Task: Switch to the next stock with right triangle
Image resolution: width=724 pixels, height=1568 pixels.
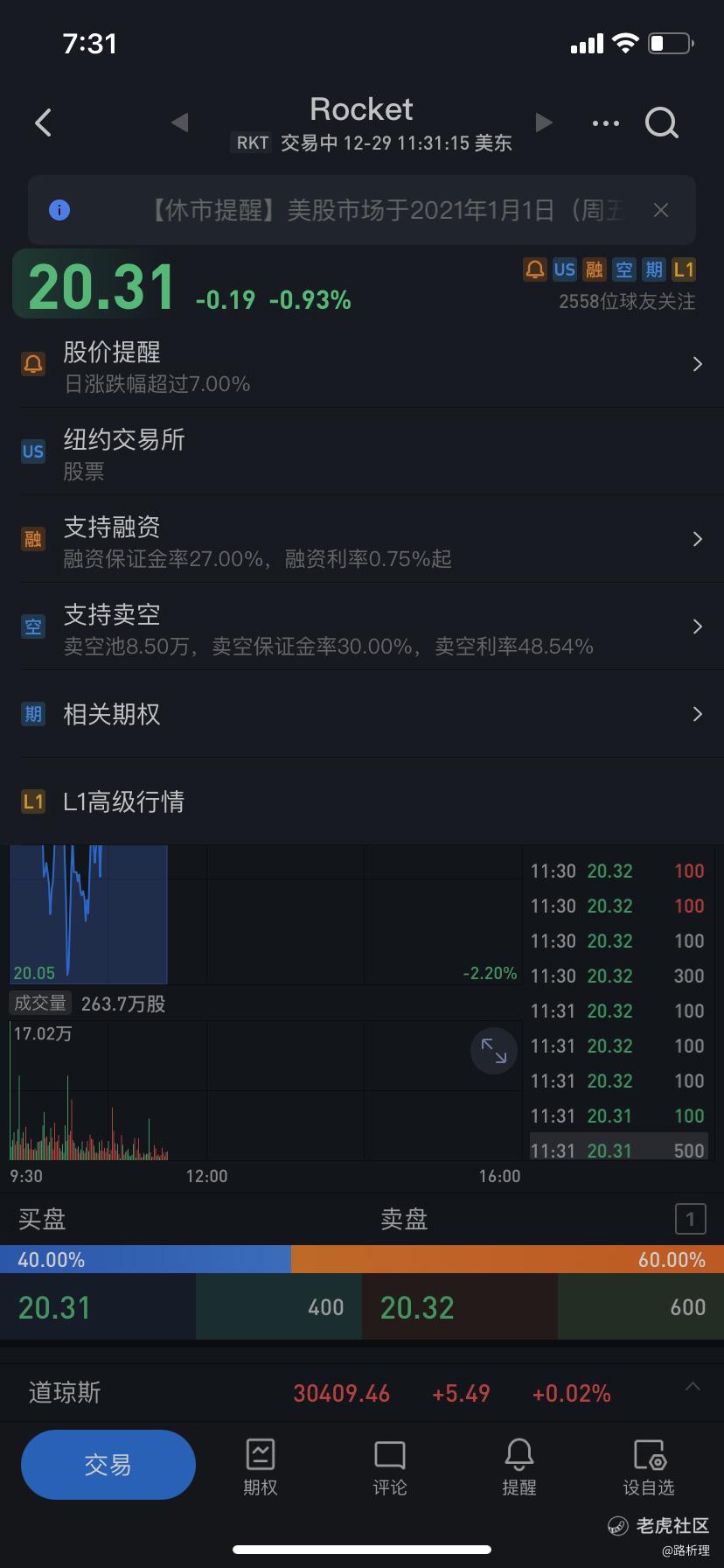Action: click(543, 122)
